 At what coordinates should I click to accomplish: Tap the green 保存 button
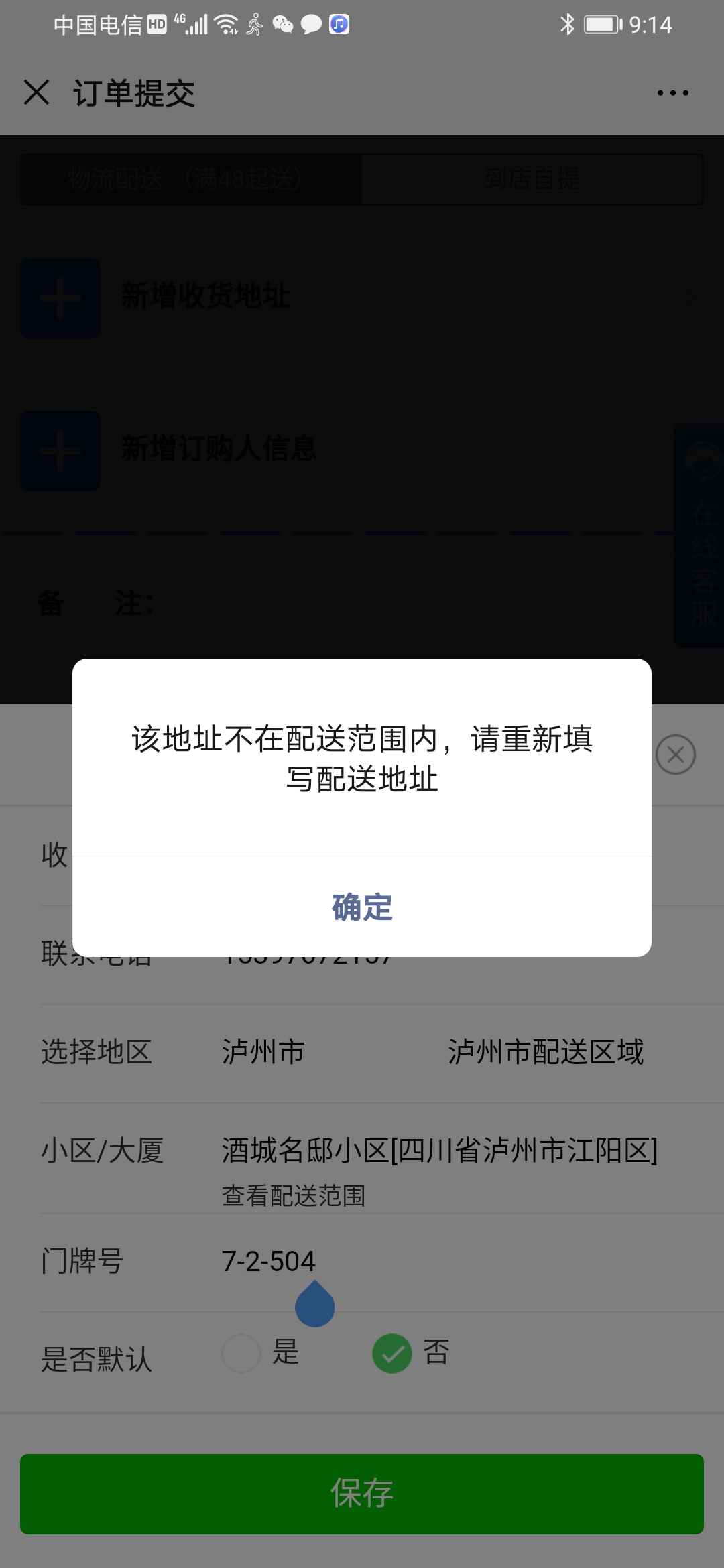(x=362, y=1494)
